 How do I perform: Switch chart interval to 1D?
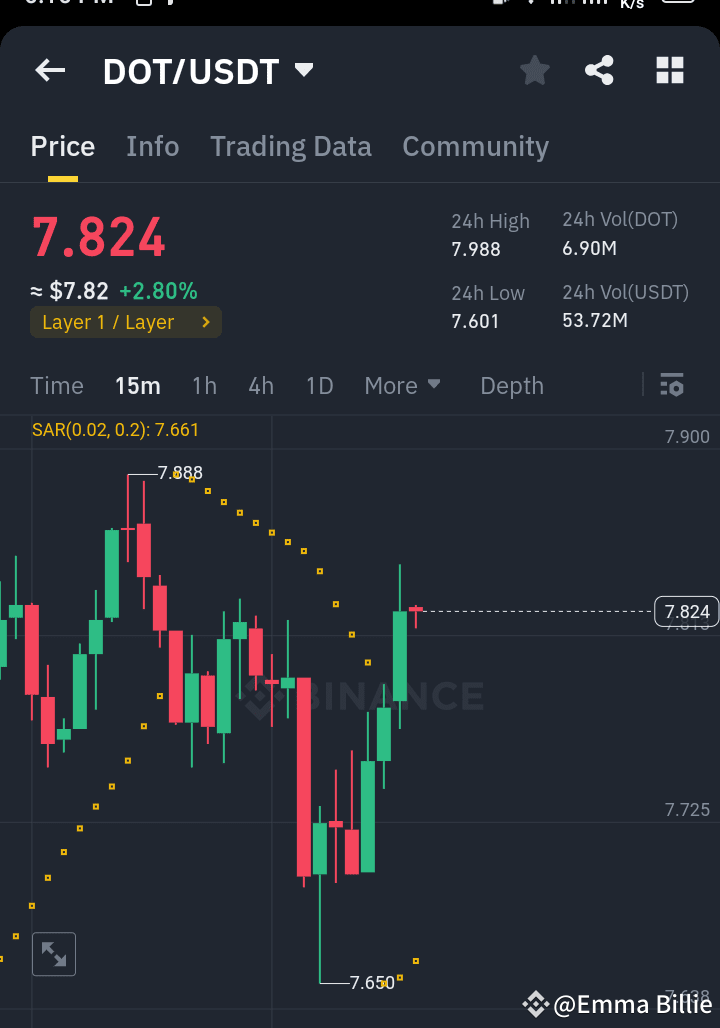coord(319,385)
